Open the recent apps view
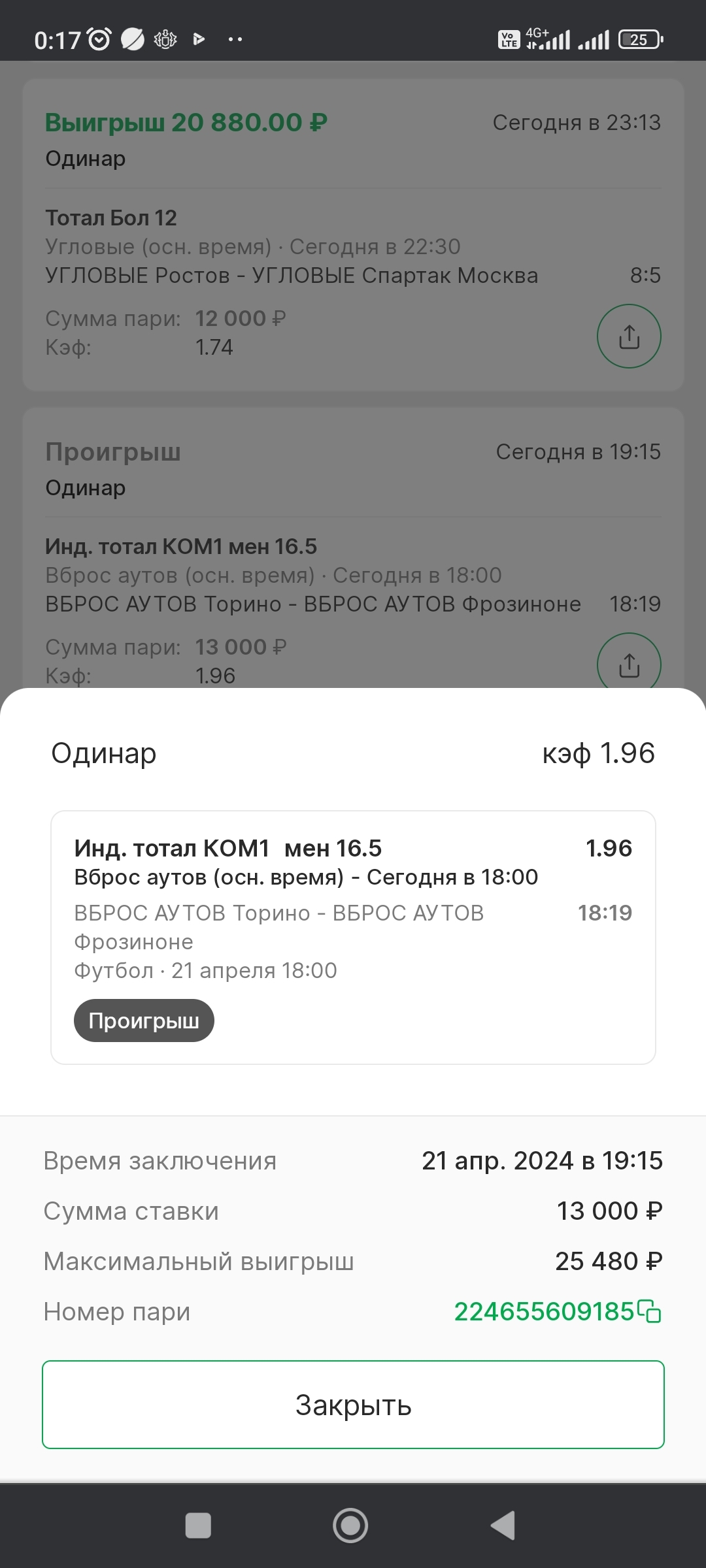Viewport: 706px width, 1568px height. (x=198, y=1526)
